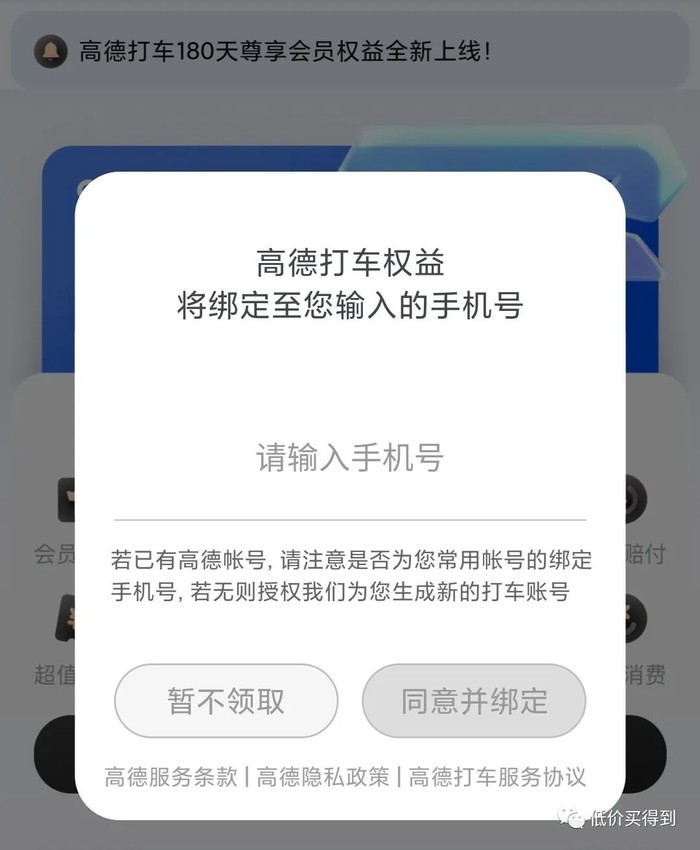The image size is (700, 850).
Task: Decline with the 暂不领取 button
Action: pos(226,701)
